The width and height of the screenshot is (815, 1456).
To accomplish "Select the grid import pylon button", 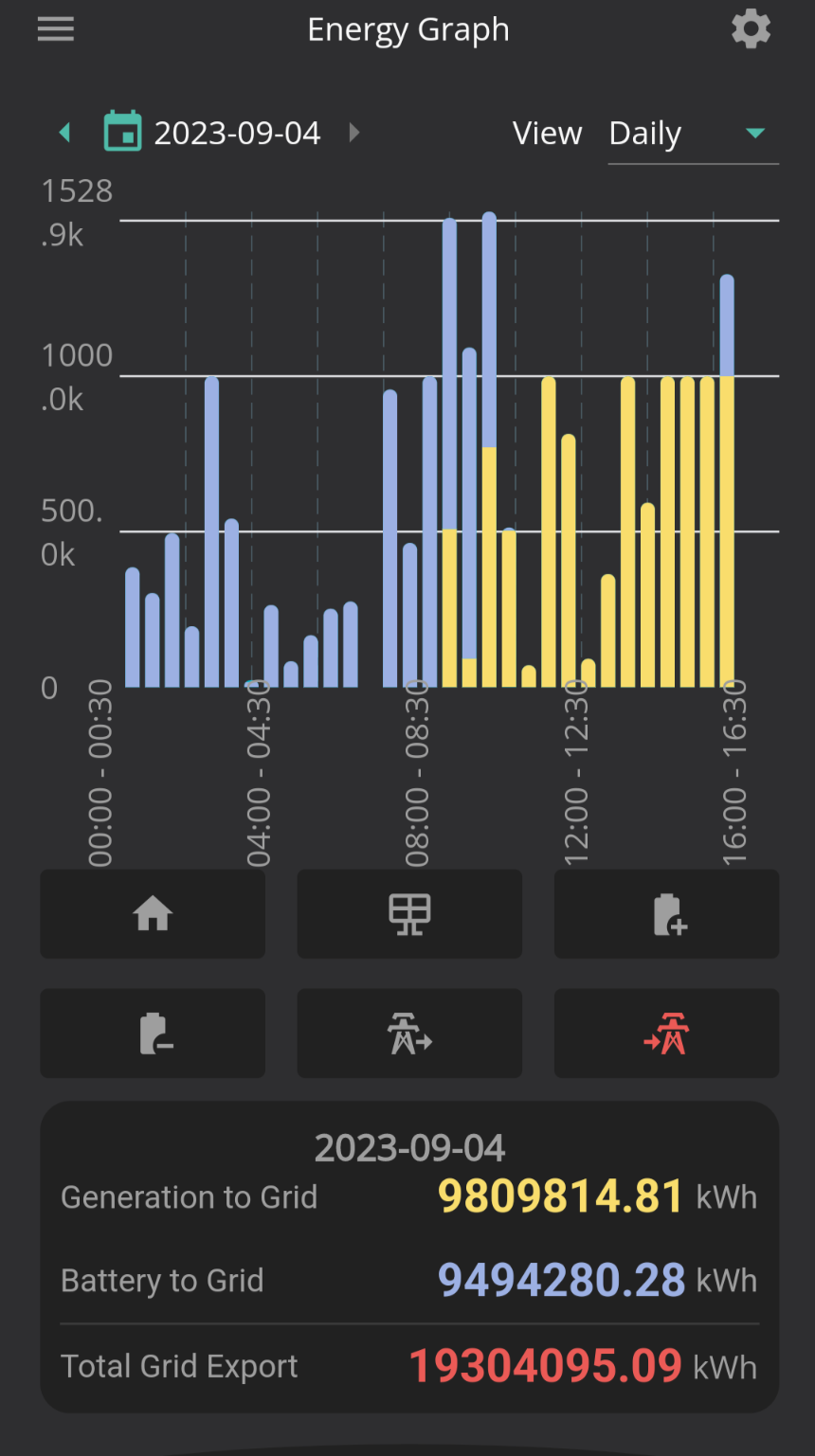I will [409, 1034].
